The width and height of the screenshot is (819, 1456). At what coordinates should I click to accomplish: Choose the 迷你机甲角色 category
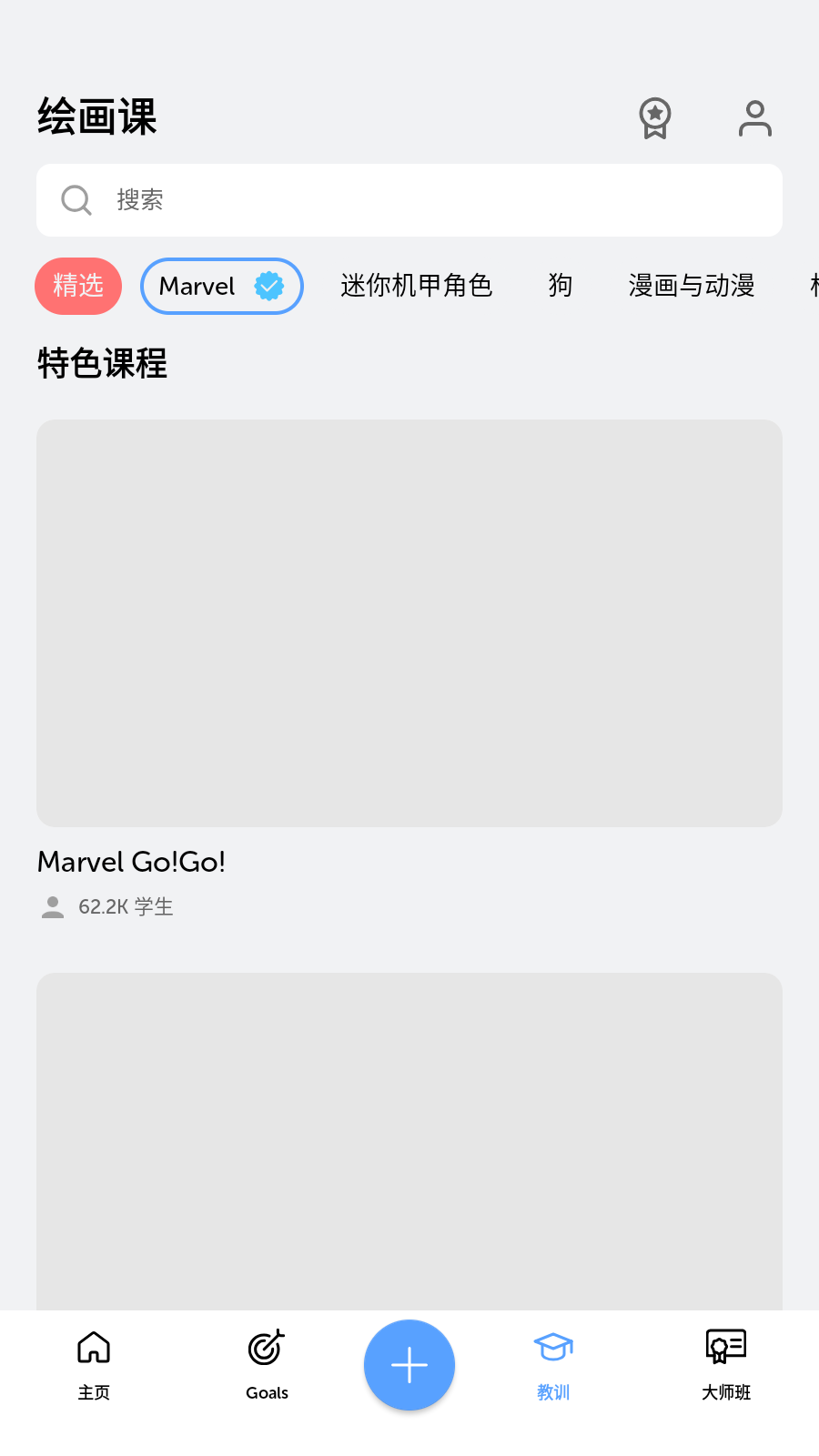pos(416,286)
